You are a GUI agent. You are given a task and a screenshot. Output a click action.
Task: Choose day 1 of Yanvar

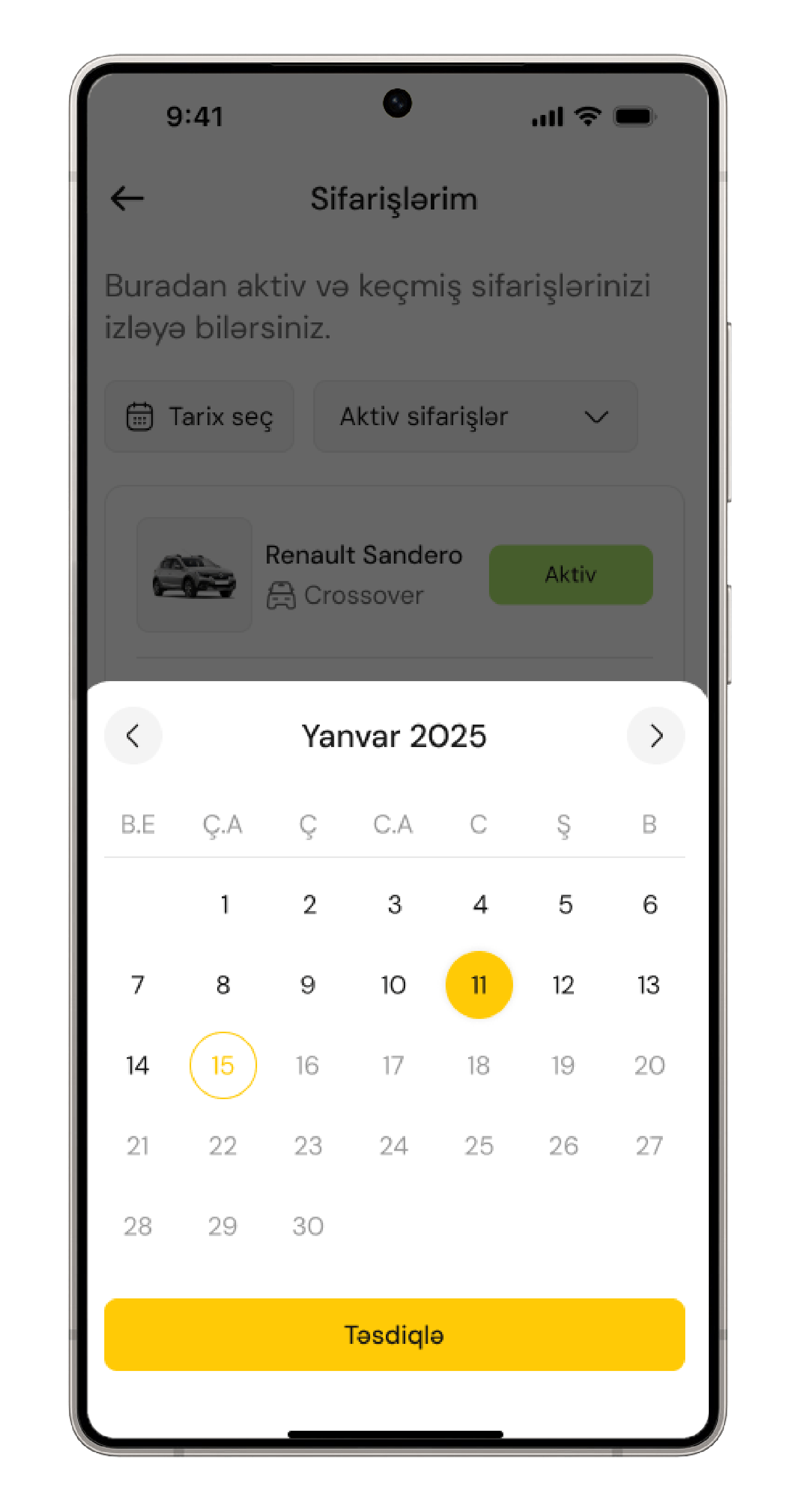tap(224, 904)
